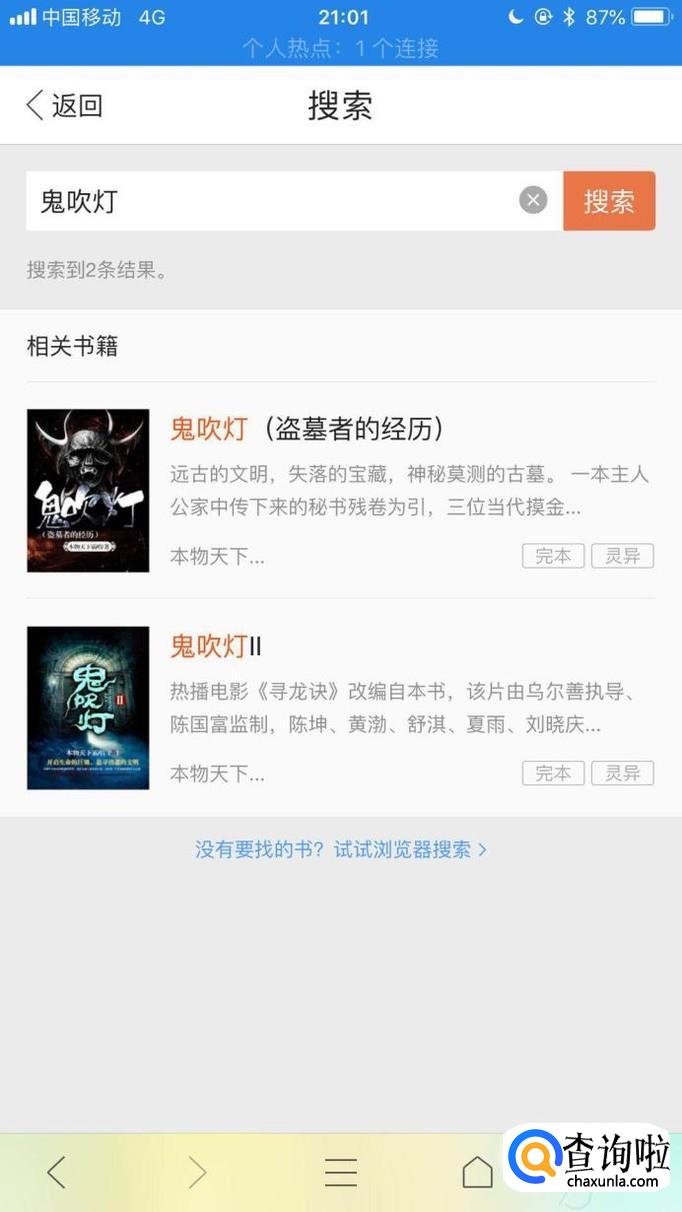Try browser search via 试试浏览器搜索 link
This screenshot has width=682, height=1212.
pos(341,850)
